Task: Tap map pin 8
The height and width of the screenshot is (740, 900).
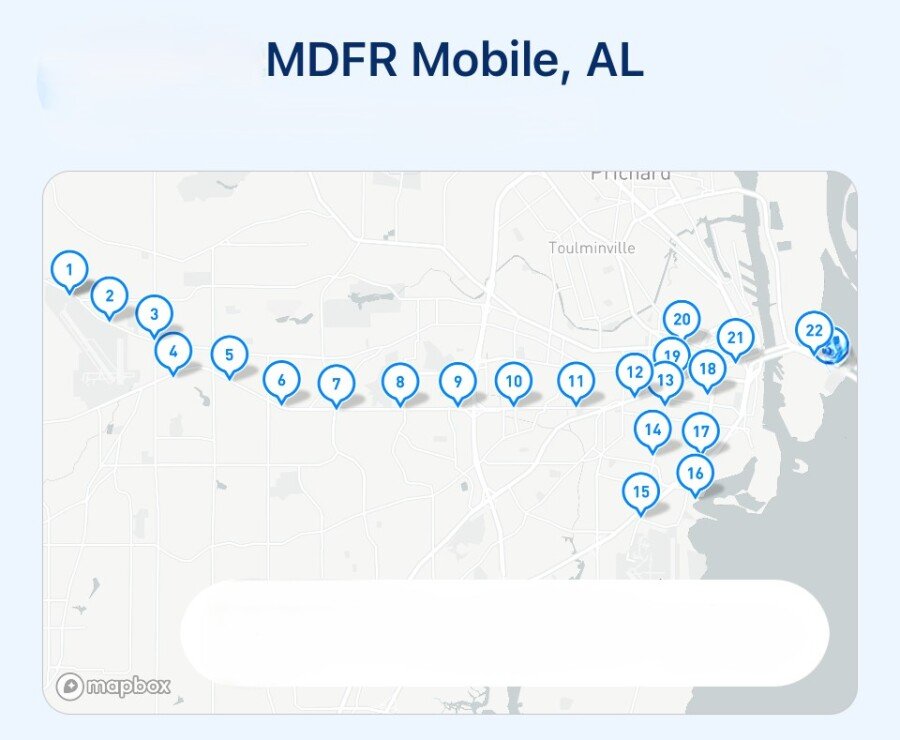Action: pos(400,381)
